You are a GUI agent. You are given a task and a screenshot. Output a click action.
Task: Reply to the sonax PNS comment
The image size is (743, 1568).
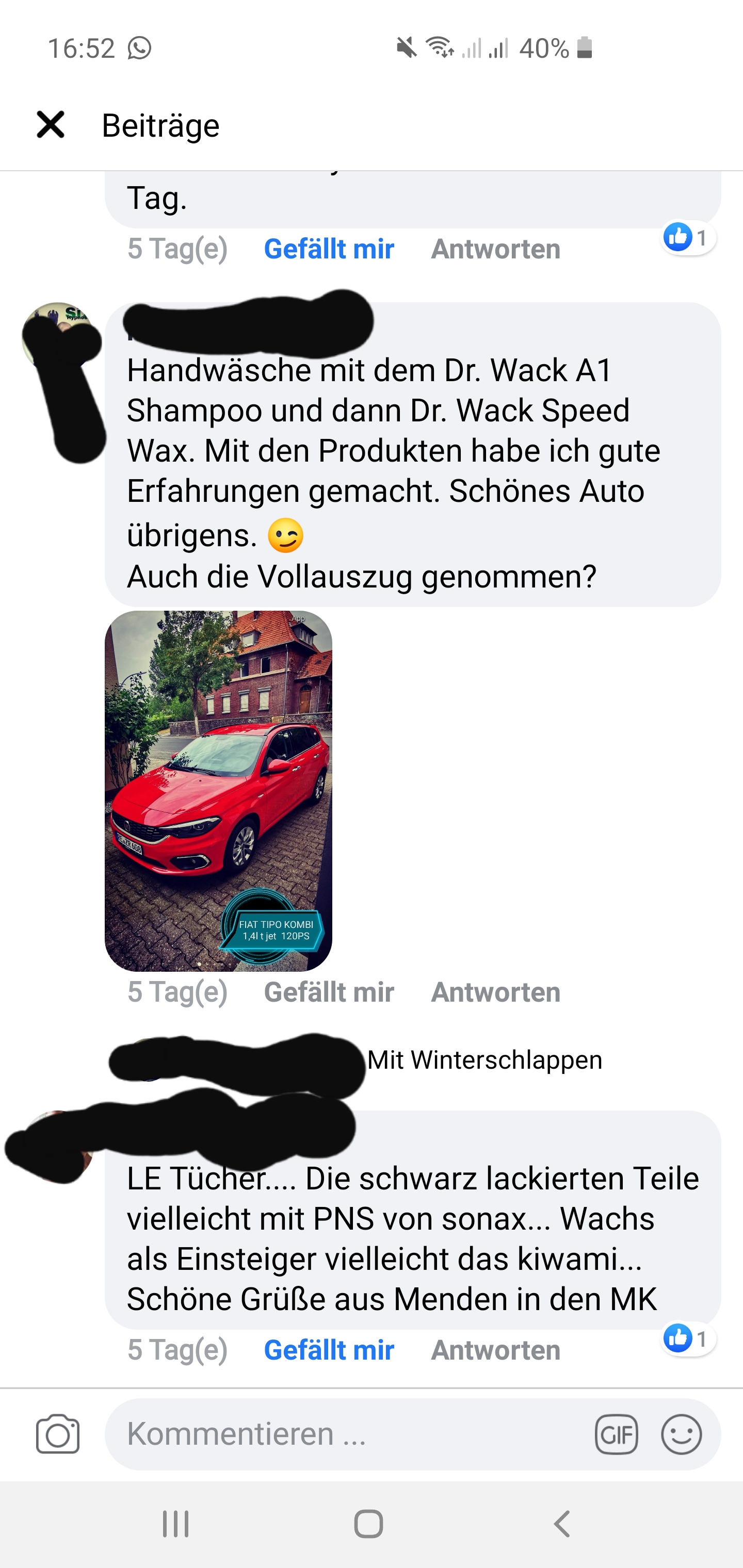click(495, 1350)
